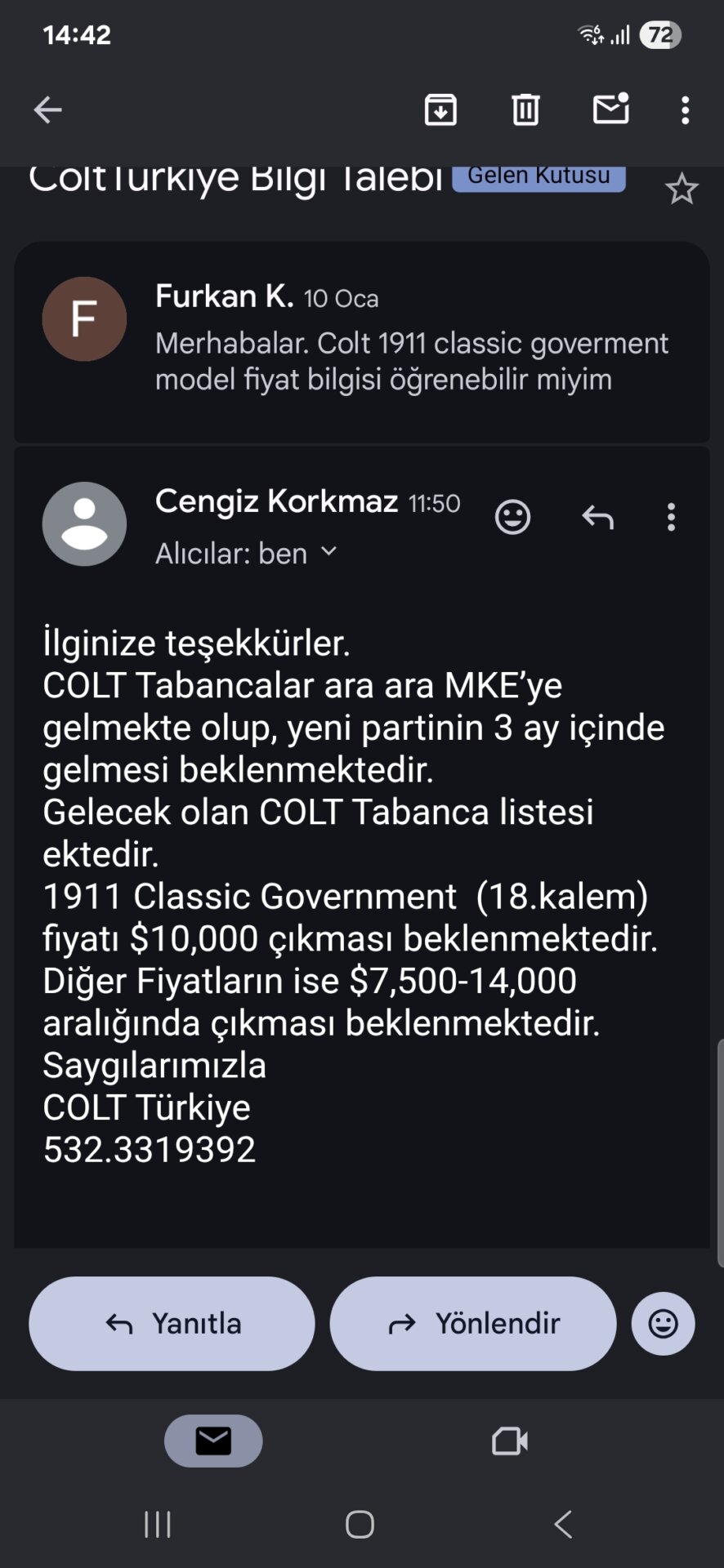The width and height of the screenshot is (724, 1568).
Task: Open the top bar overflow menu
Action: 685,109
